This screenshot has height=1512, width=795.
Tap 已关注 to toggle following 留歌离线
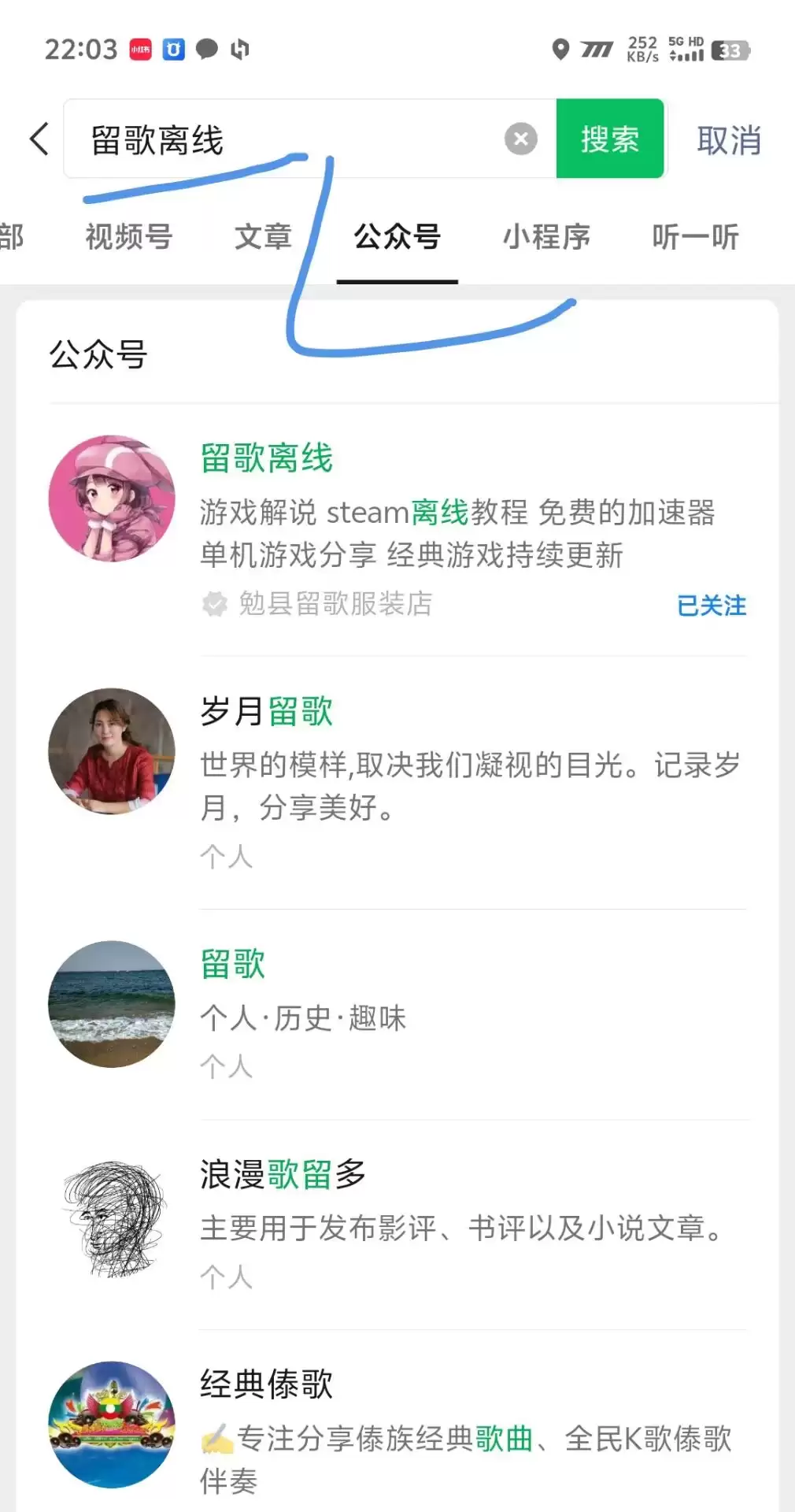[710, 605]
